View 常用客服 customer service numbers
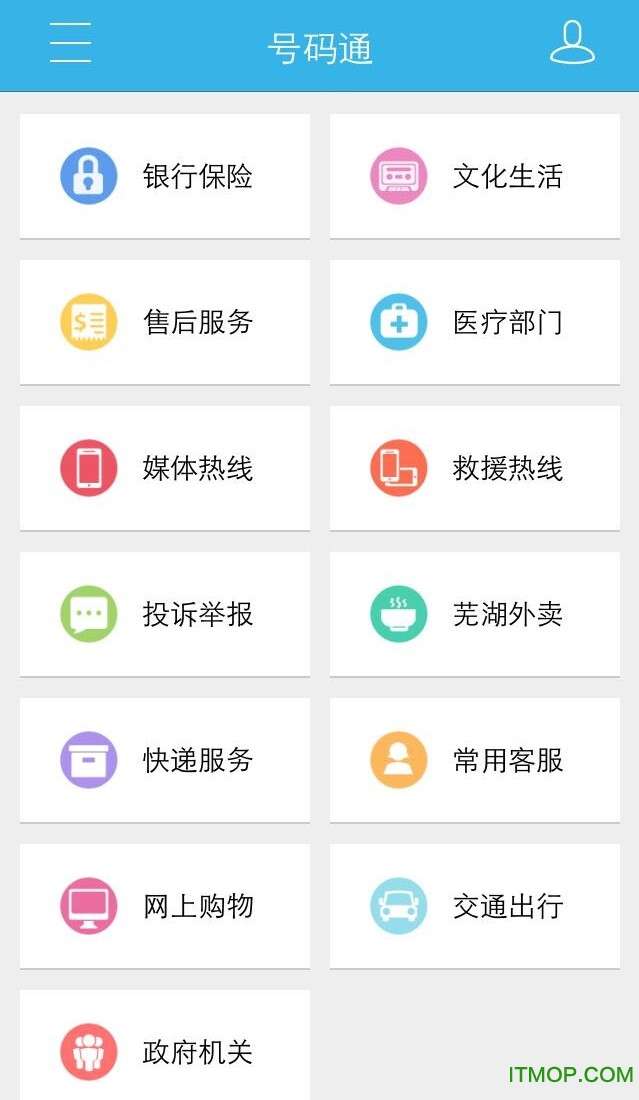Image resolution: width=639 pixels, height=1100 pixels. (475, 760)
